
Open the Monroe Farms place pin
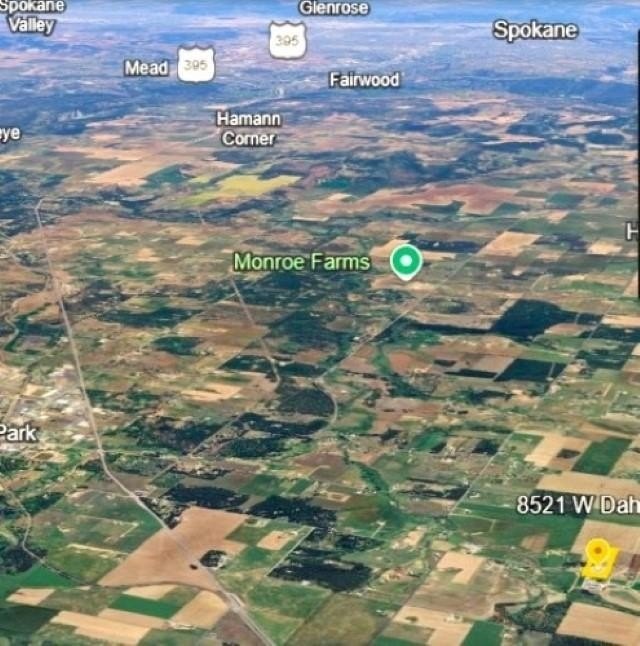pos(405,261)
